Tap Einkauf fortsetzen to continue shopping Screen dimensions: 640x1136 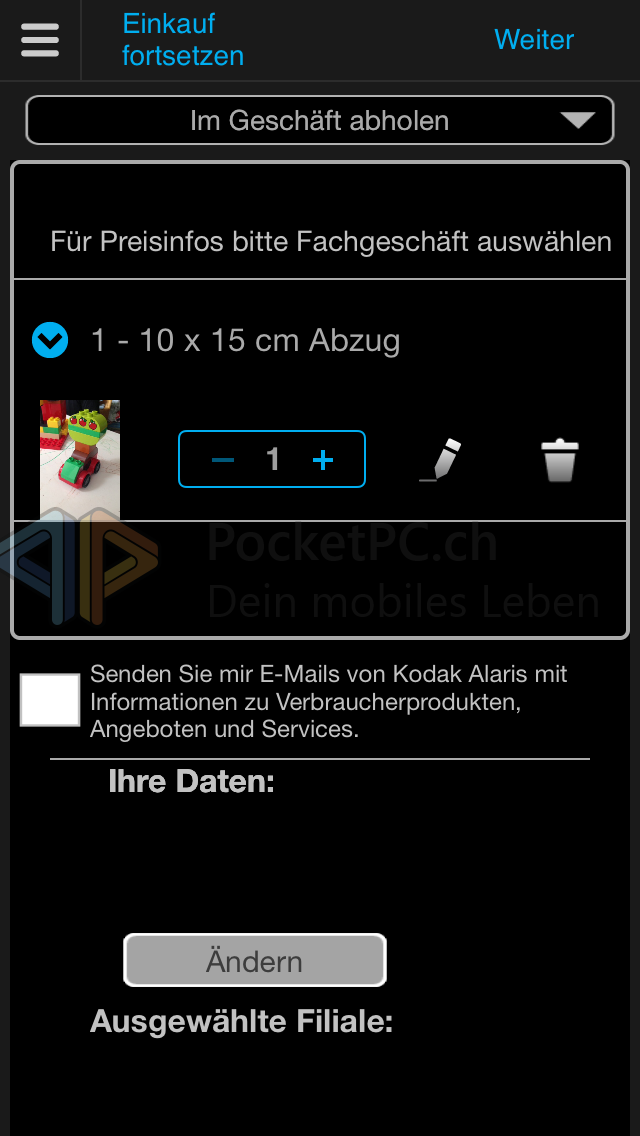click(183, 40)
